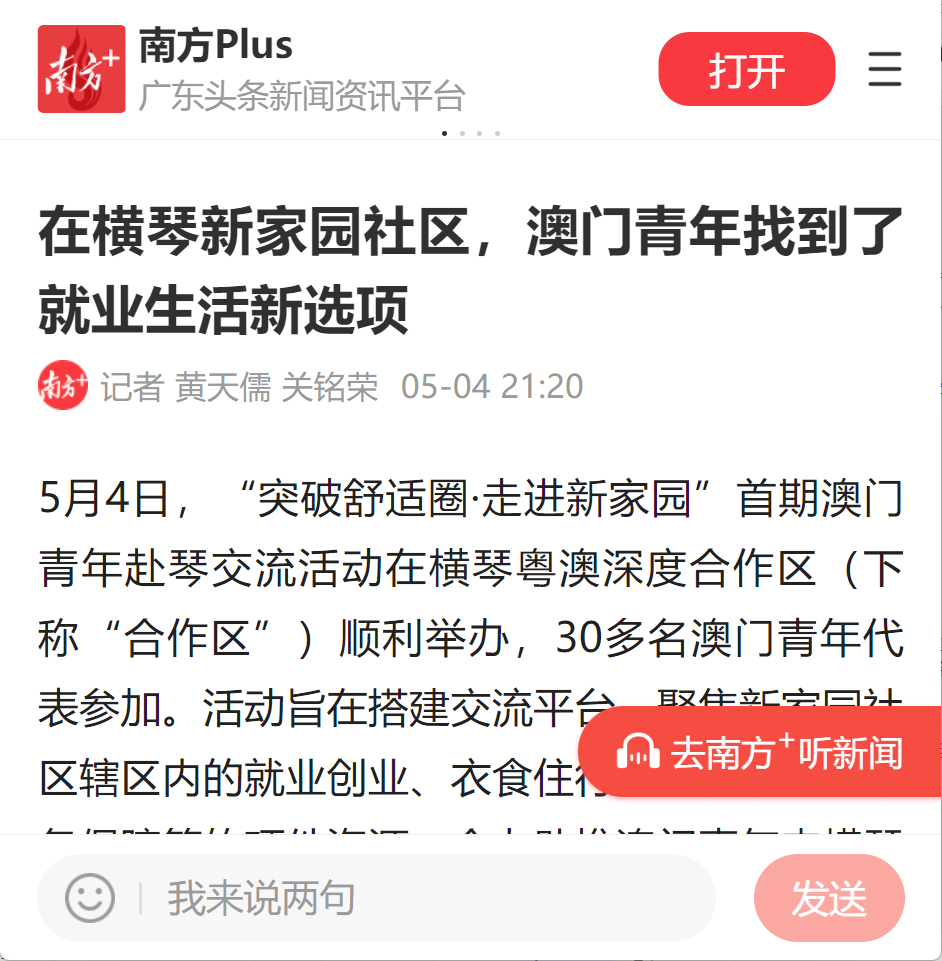Send comment with 发送 button
This screenshot has width=942, height=961.
828,898
